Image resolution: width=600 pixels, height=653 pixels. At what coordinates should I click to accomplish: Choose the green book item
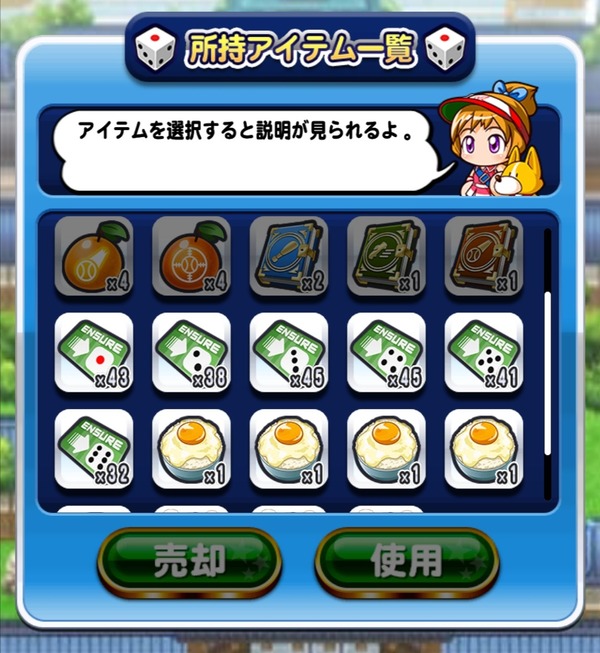pyautogui.click(x=386, y=256)
